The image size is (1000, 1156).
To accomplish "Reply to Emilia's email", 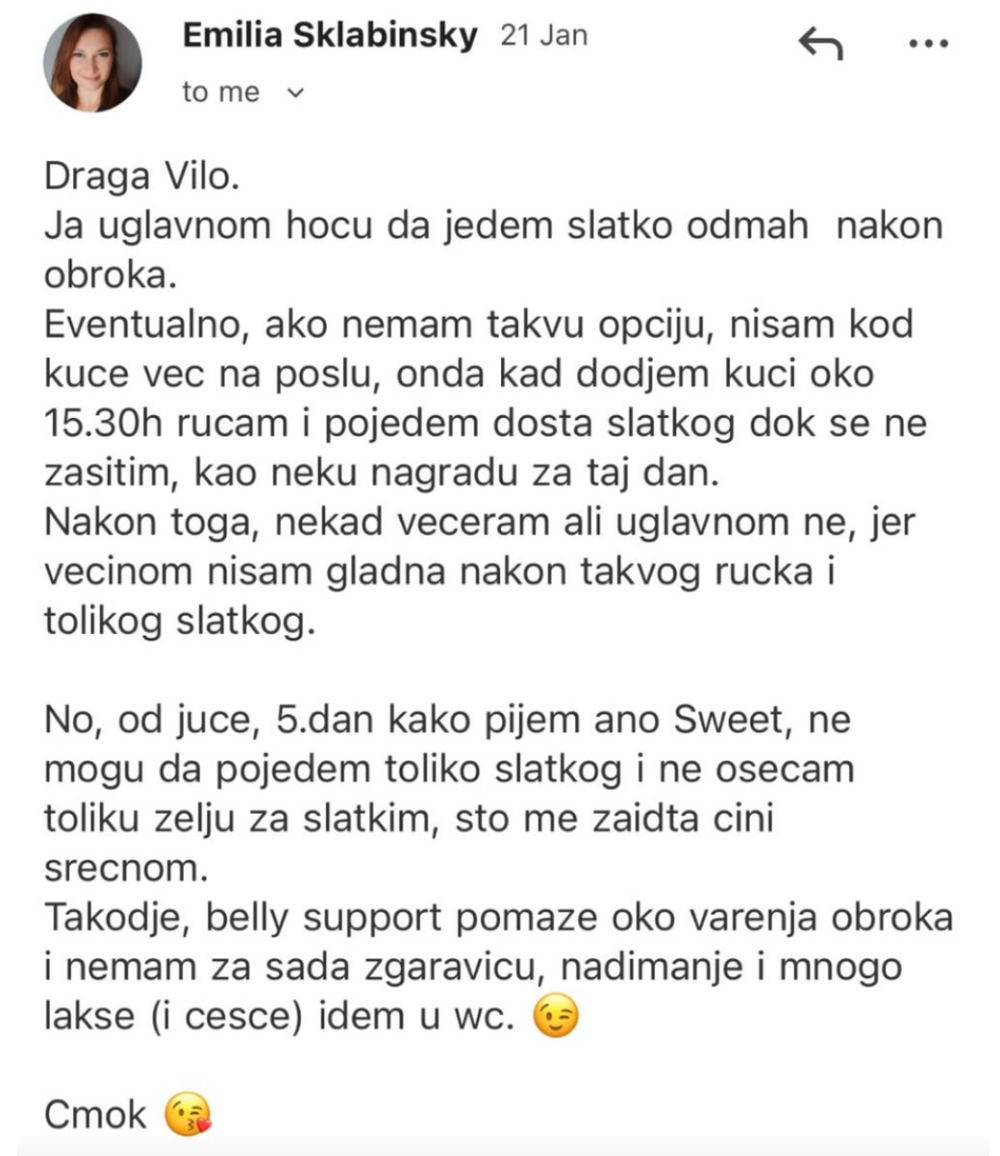I will [821, 43].
